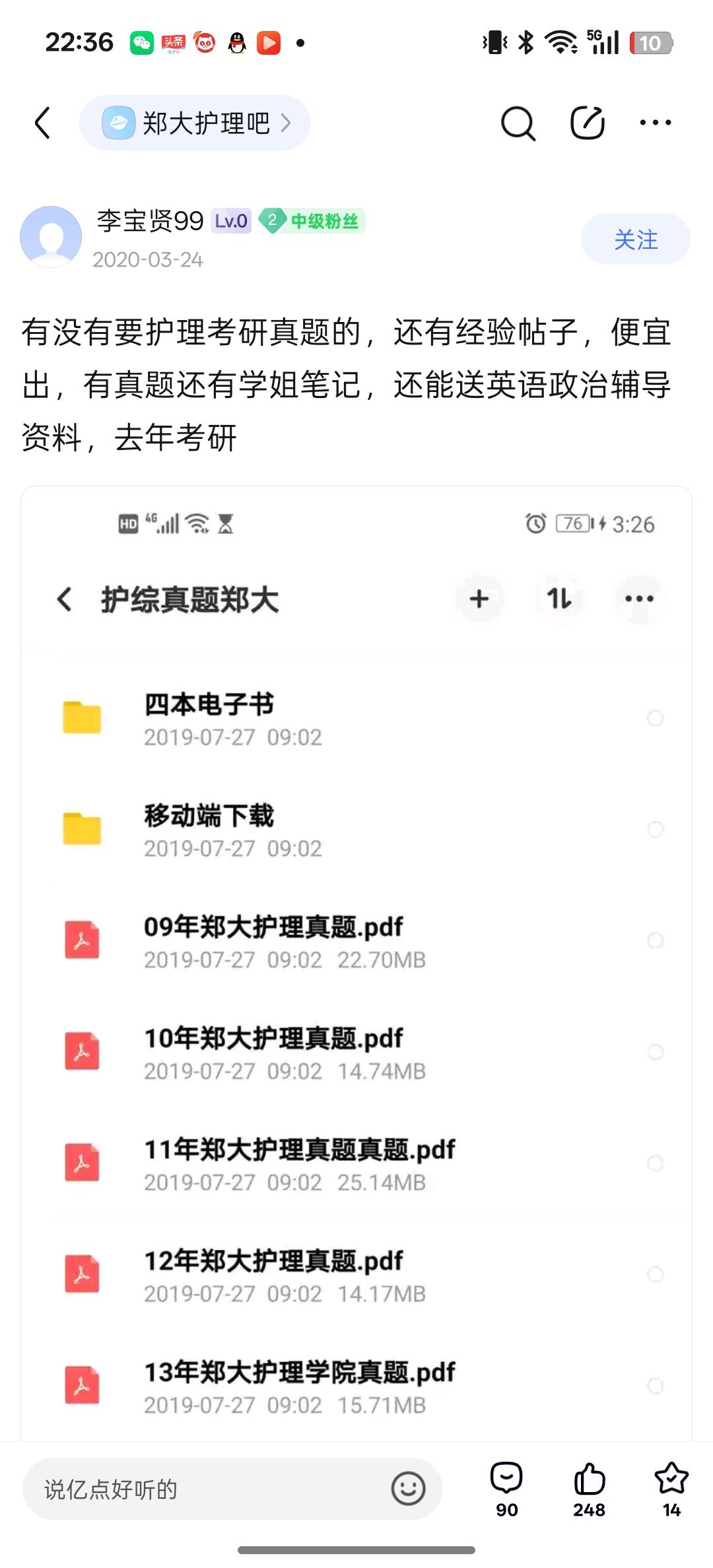Like this post with thumbs-up
The width and height of the screenshot is (713, 1568).
click(x=589, y=1489)
